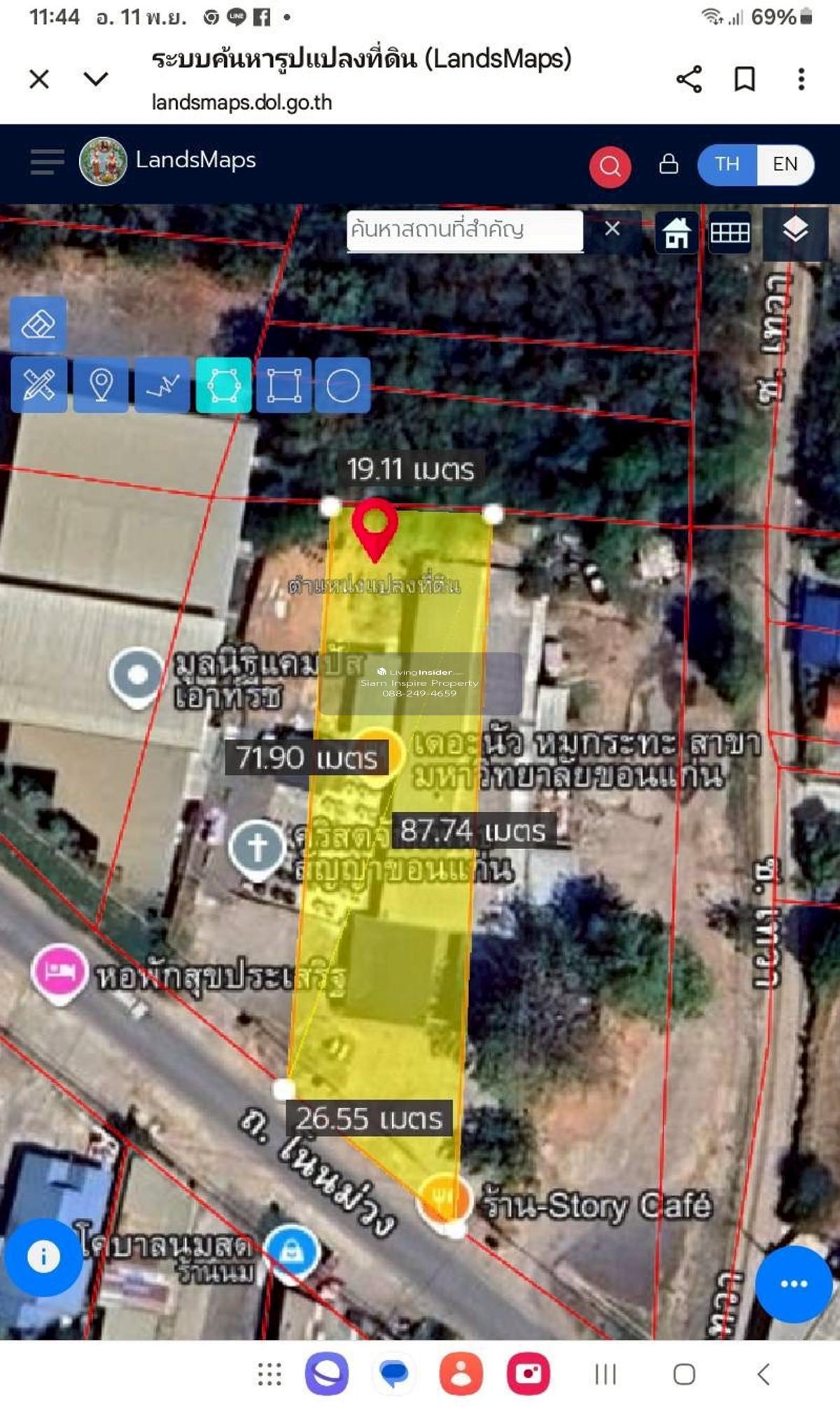840x1407 pixels.
Task: Open the blue info button
Action: pyautogui.click(x=43, y=1256)
